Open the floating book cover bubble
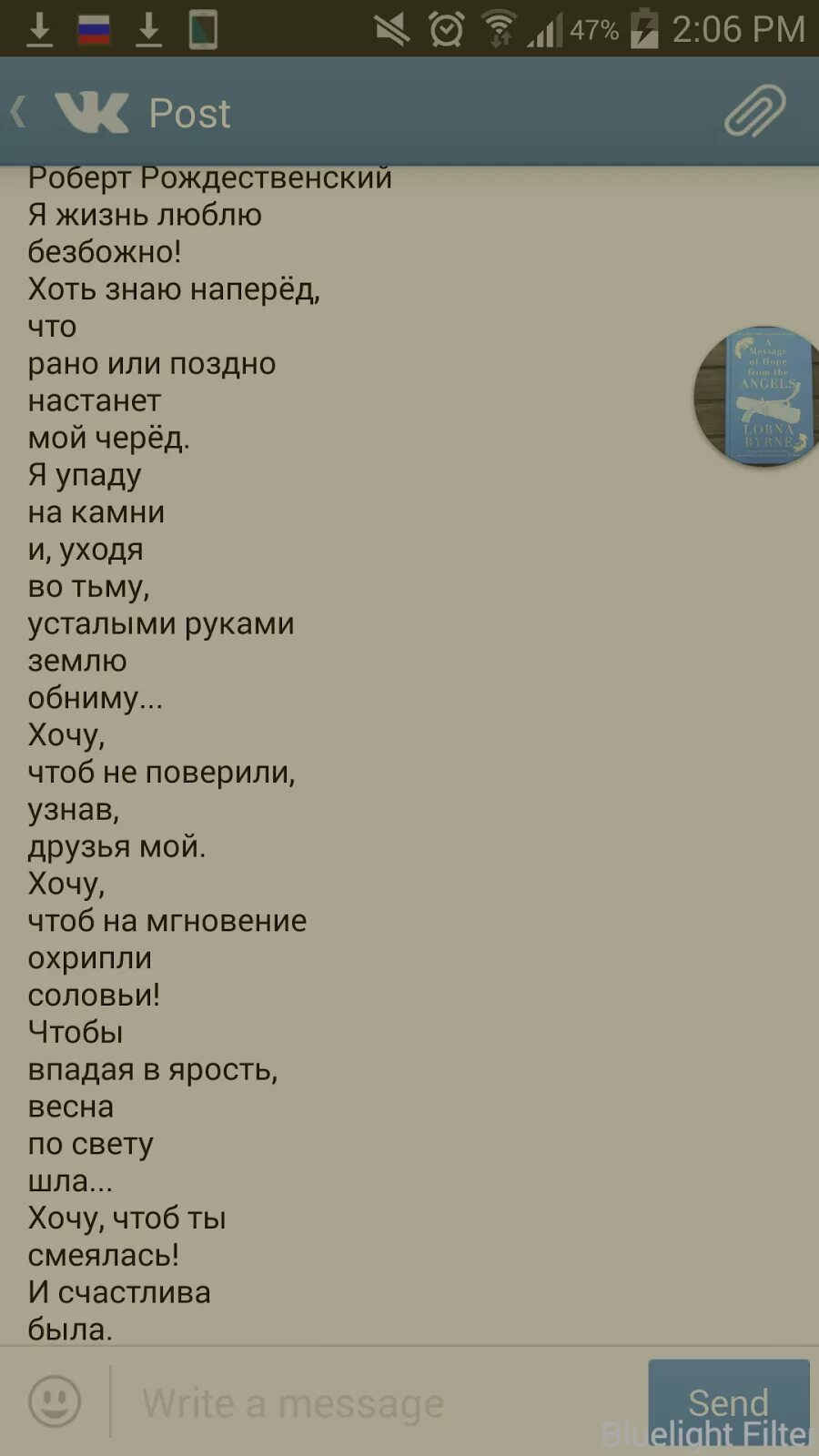 [x=756, y=397]
